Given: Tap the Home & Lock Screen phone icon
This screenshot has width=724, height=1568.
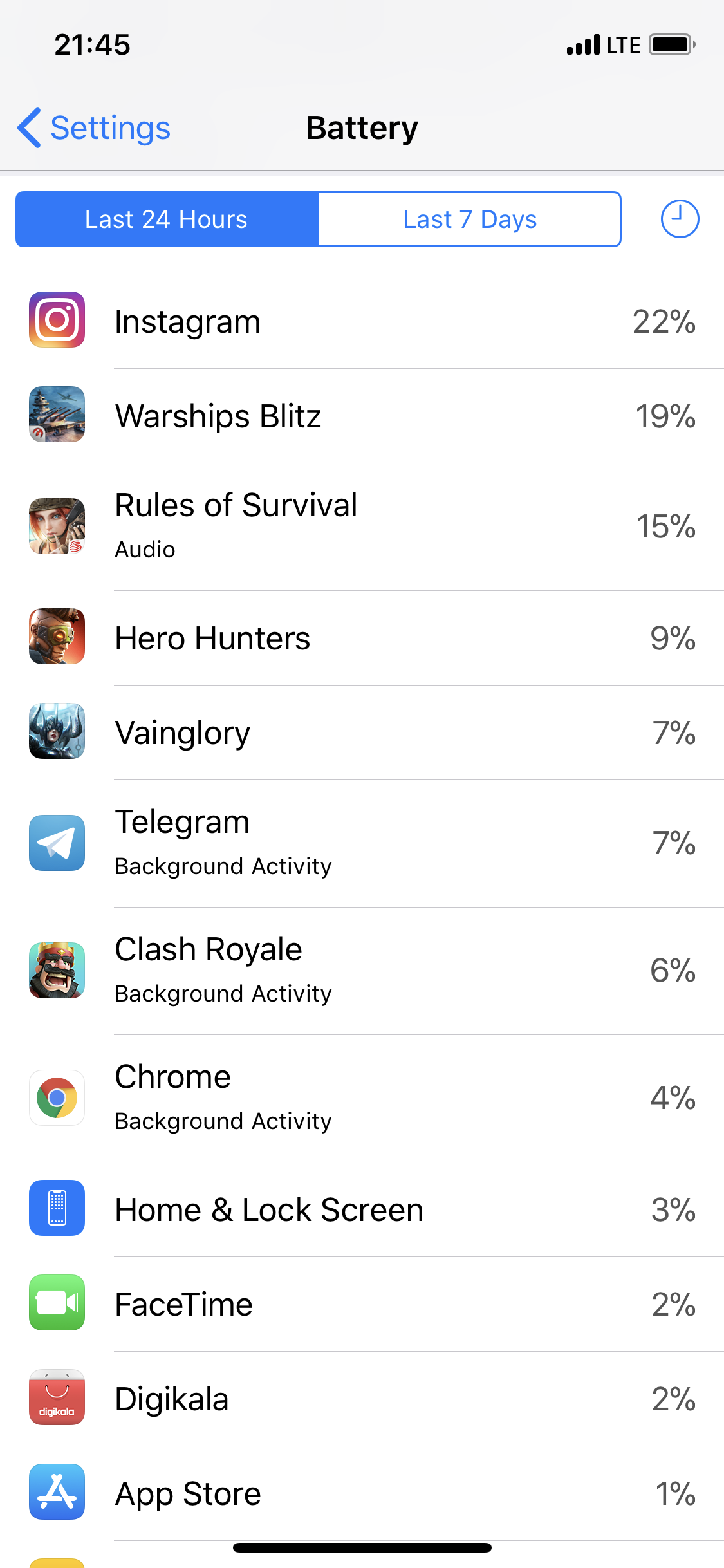Looking at the screenshot, I should [x=57, y=1209].
